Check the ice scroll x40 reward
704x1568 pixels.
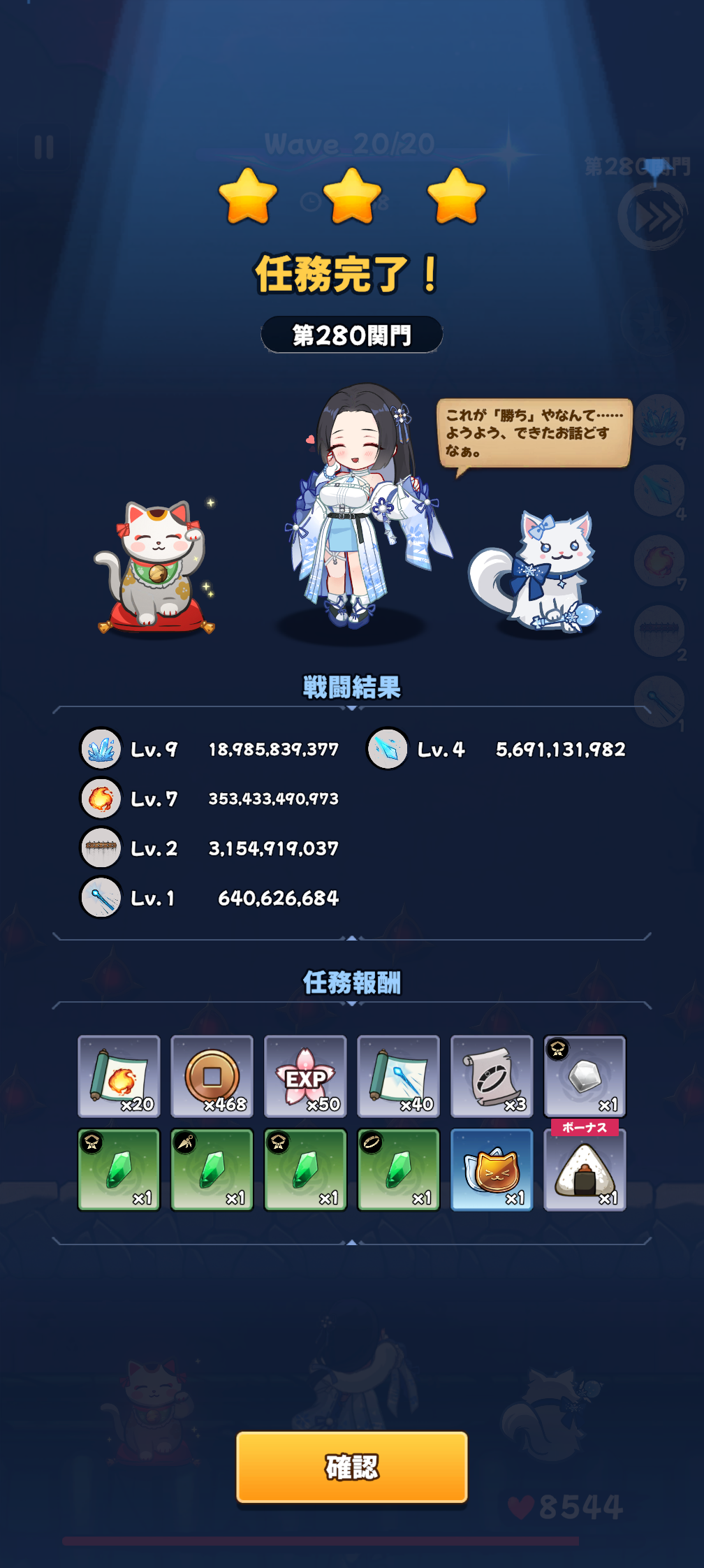click(399, 1076)
